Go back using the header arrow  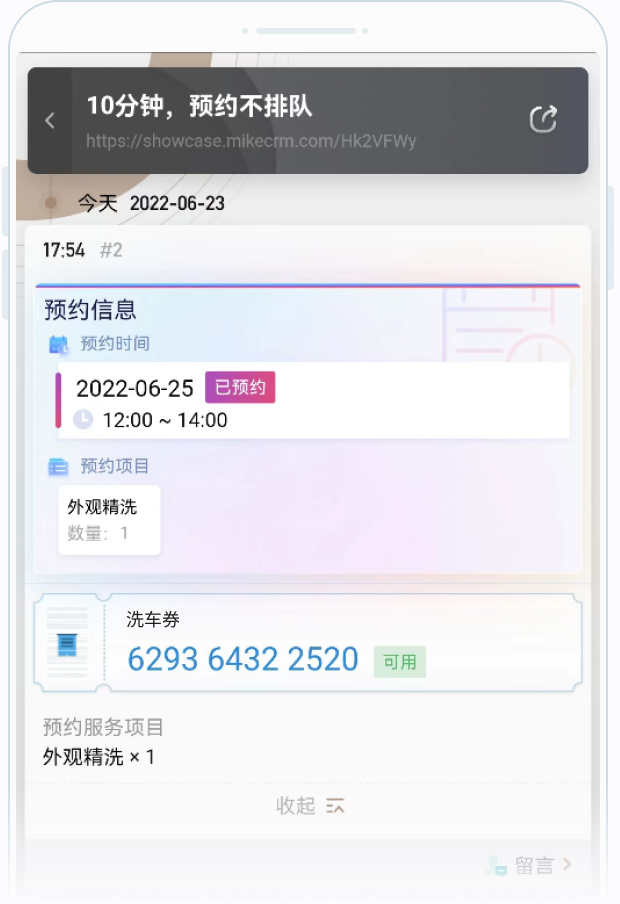pyautogui.click(x=49, y=121)
